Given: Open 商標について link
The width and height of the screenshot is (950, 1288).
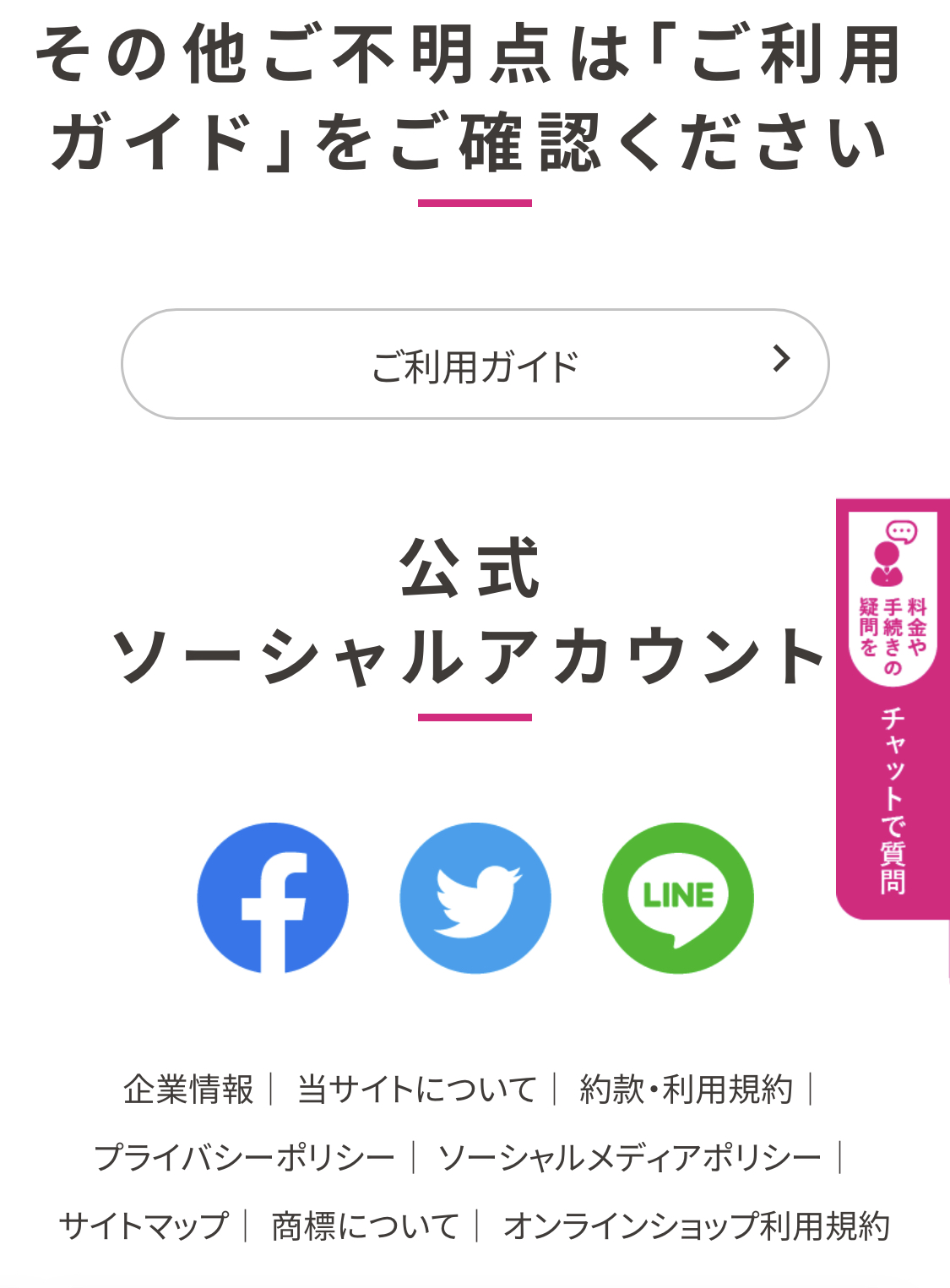Looking at the screenshot, I should coord(365,1226).
